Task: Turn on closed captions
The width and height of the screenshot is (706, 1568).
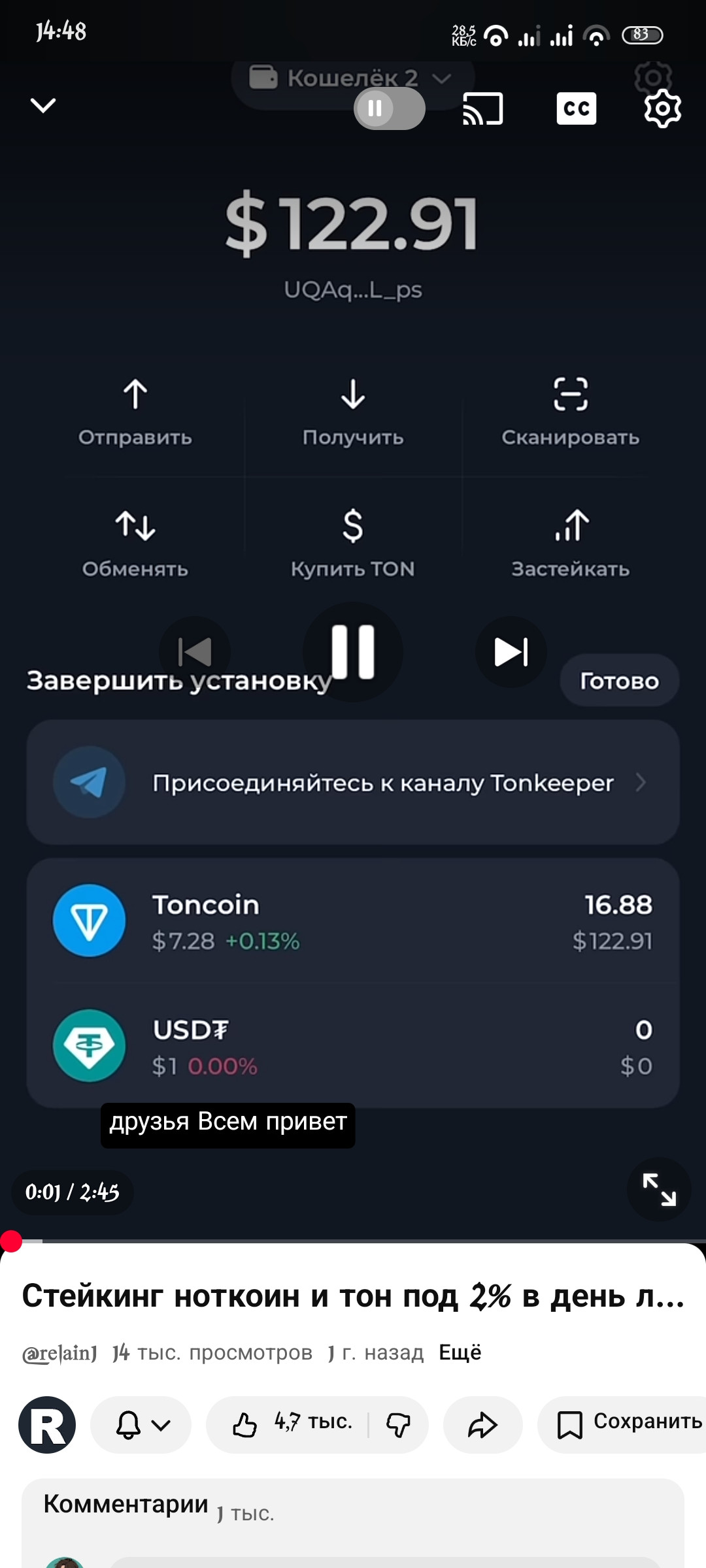Action: pos(576,108)
